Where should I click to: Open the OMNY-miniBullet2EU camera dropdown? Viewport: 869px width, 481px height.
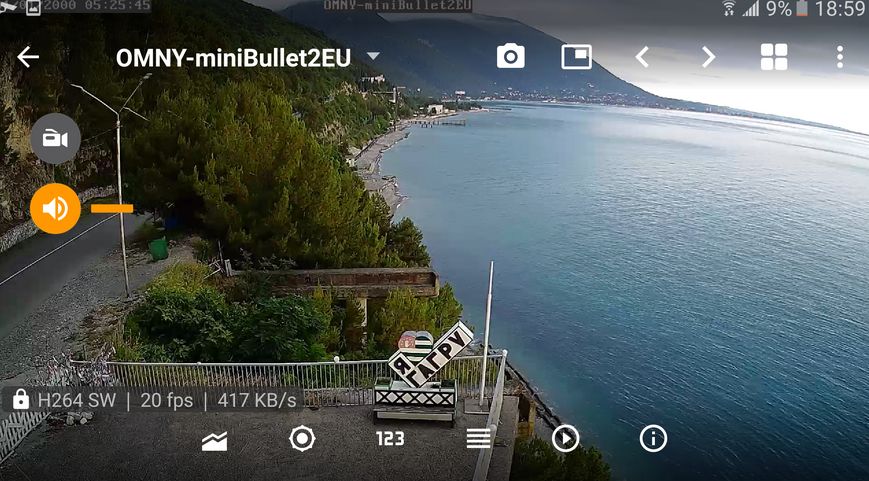[373, 57]
